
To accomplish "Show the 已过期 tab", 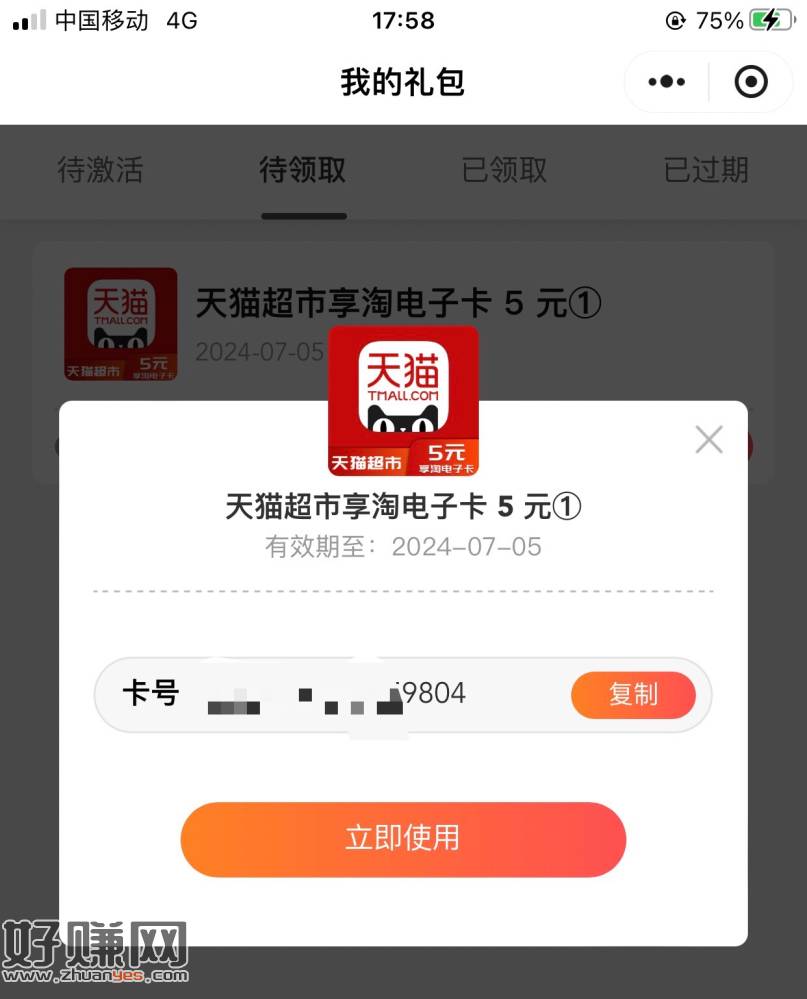I will [706, 170].
